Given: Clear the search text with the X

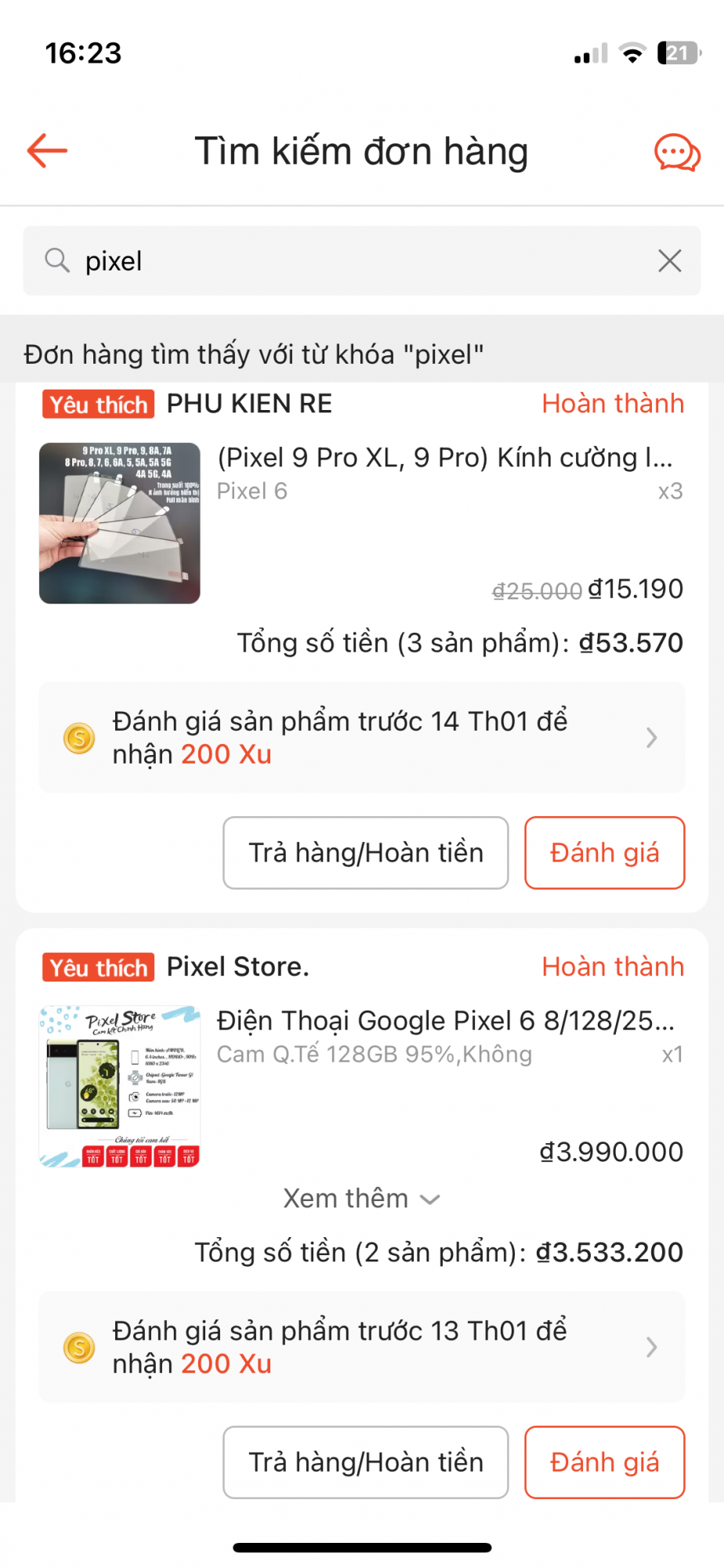Looking at the screenshot, I should coord(670,261).
